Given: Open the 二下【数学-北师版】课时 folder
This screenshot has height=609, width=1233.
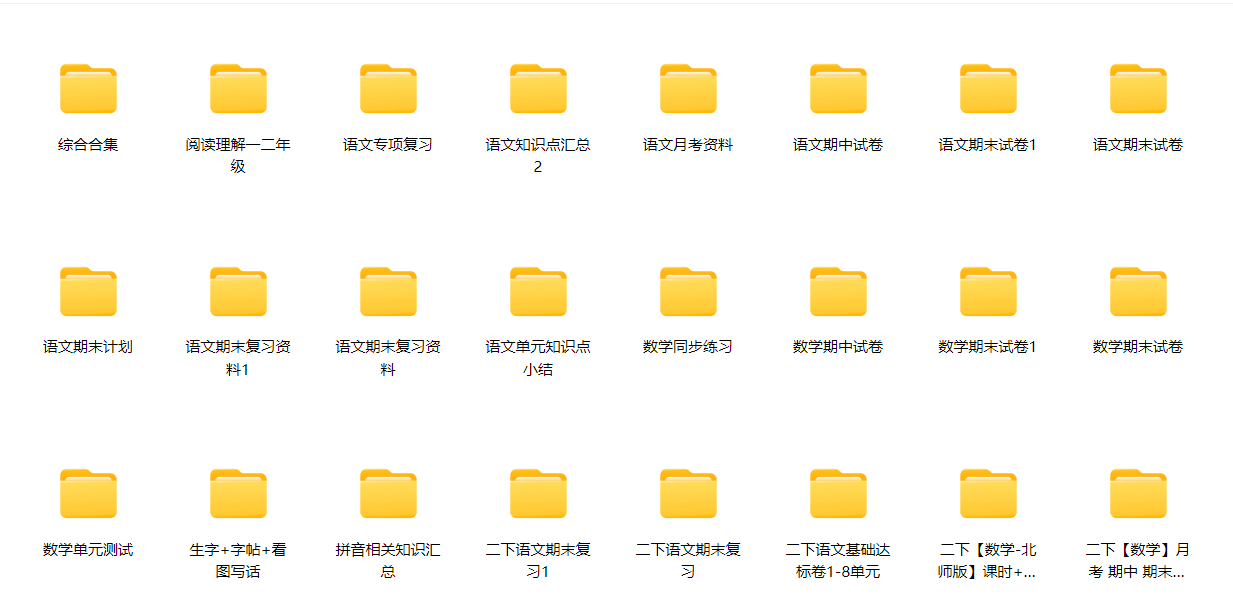Looking at the screenshot, I should click(988, 494).
